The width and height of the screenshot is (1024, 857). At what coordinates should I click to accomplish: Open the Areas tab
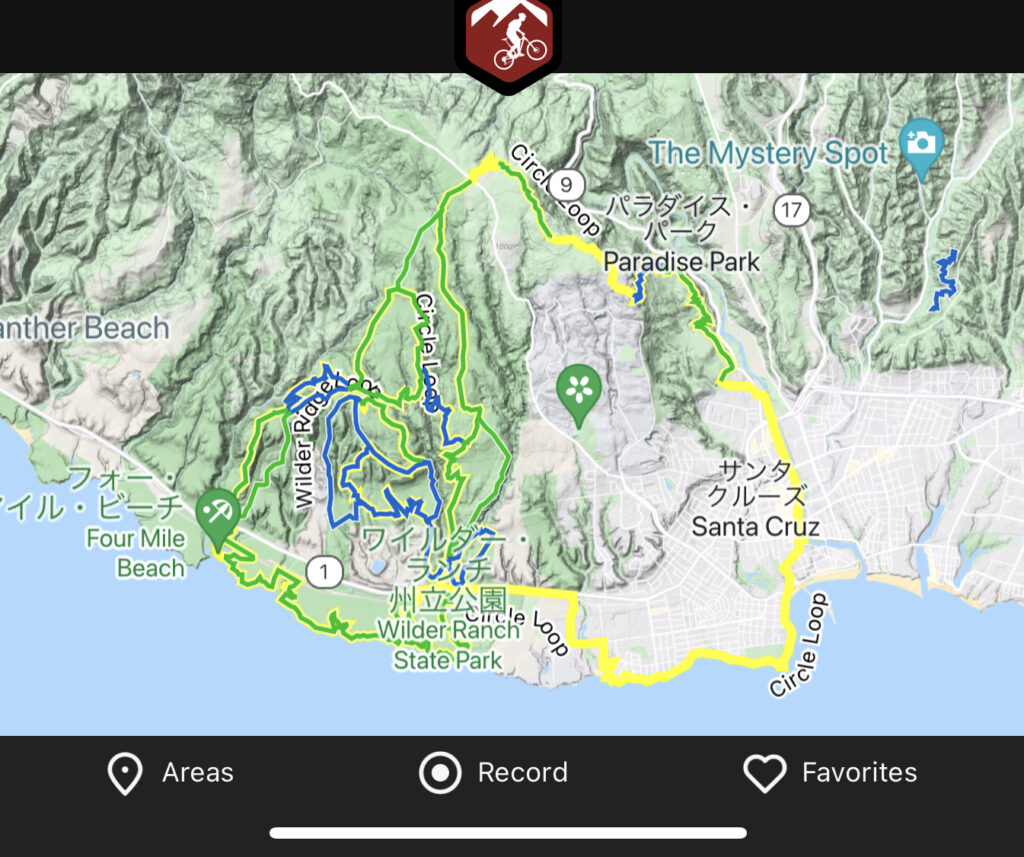(x=171, y=773)
